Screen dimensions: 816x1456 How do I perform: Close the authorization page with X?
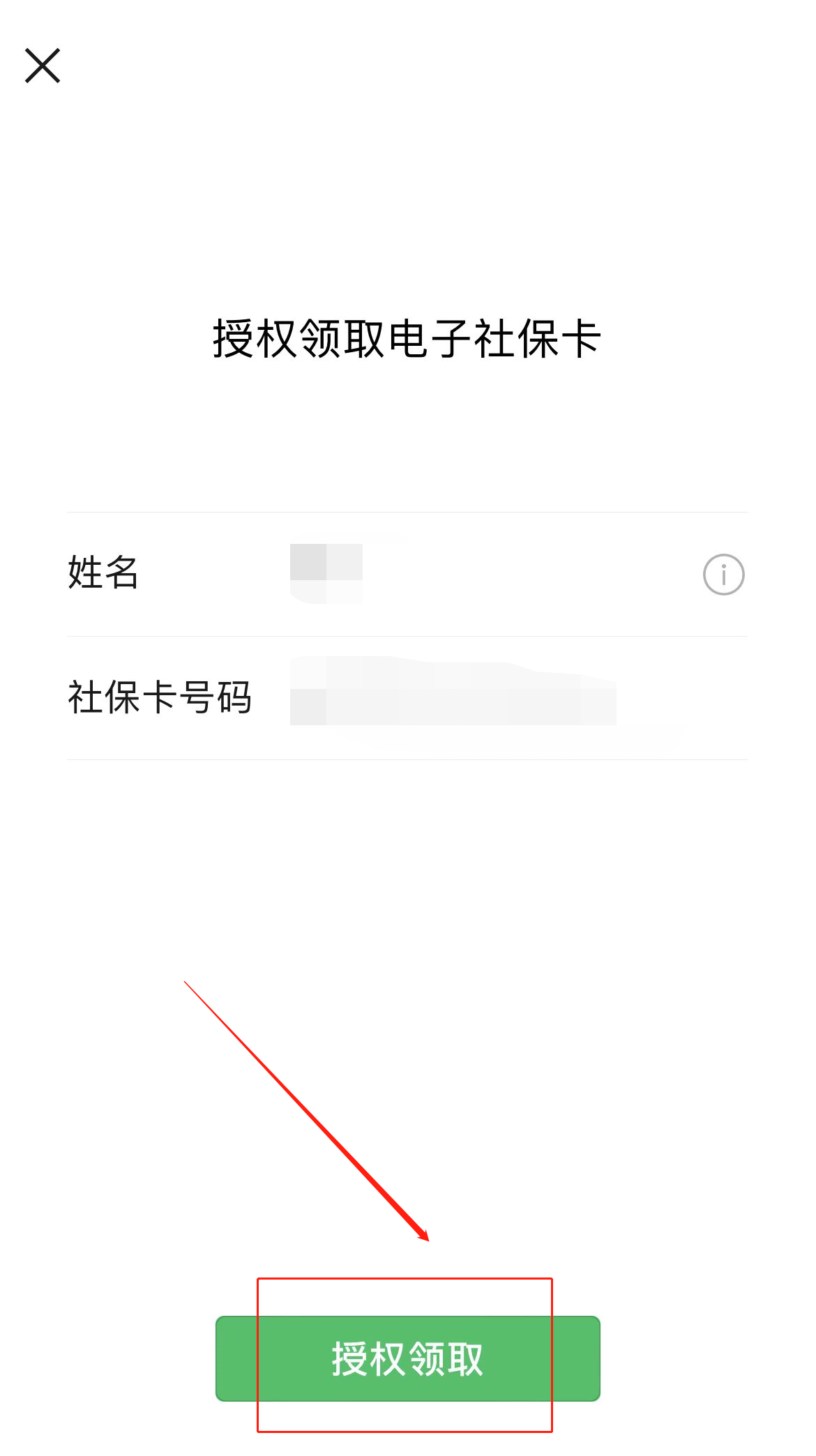click(x=43, y=66)
